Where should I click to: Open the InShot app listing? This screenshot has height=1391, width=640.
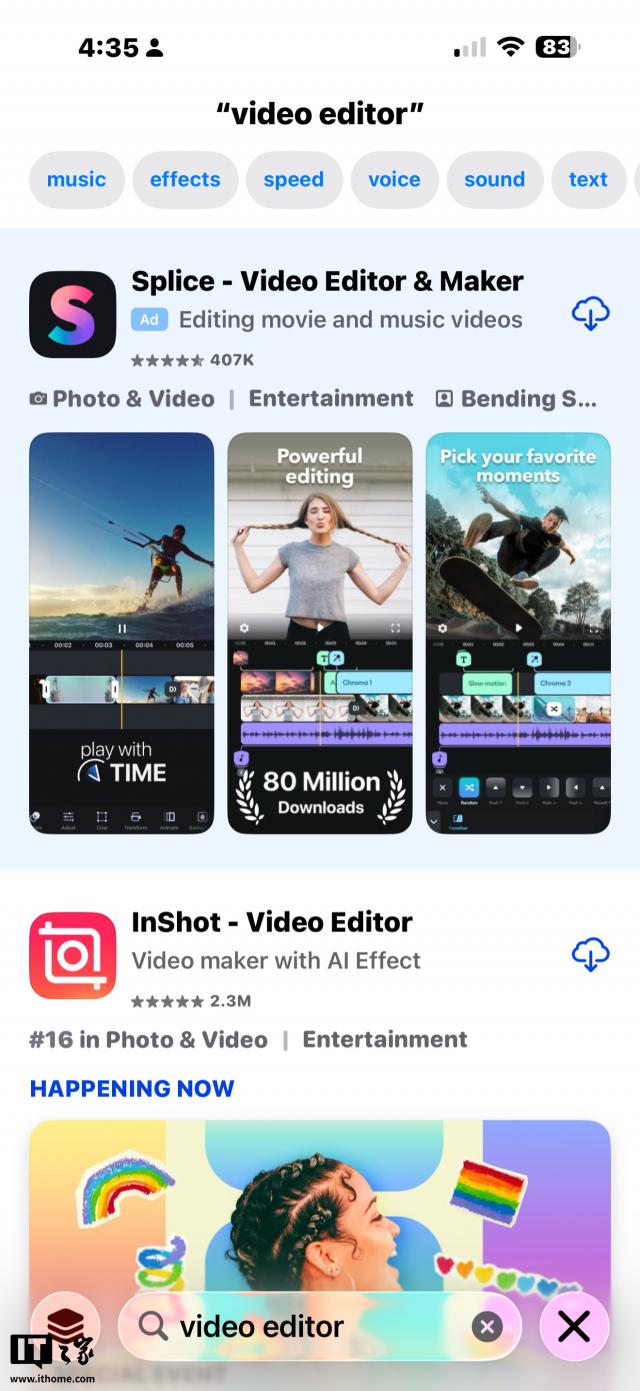(x=272, y=922)
